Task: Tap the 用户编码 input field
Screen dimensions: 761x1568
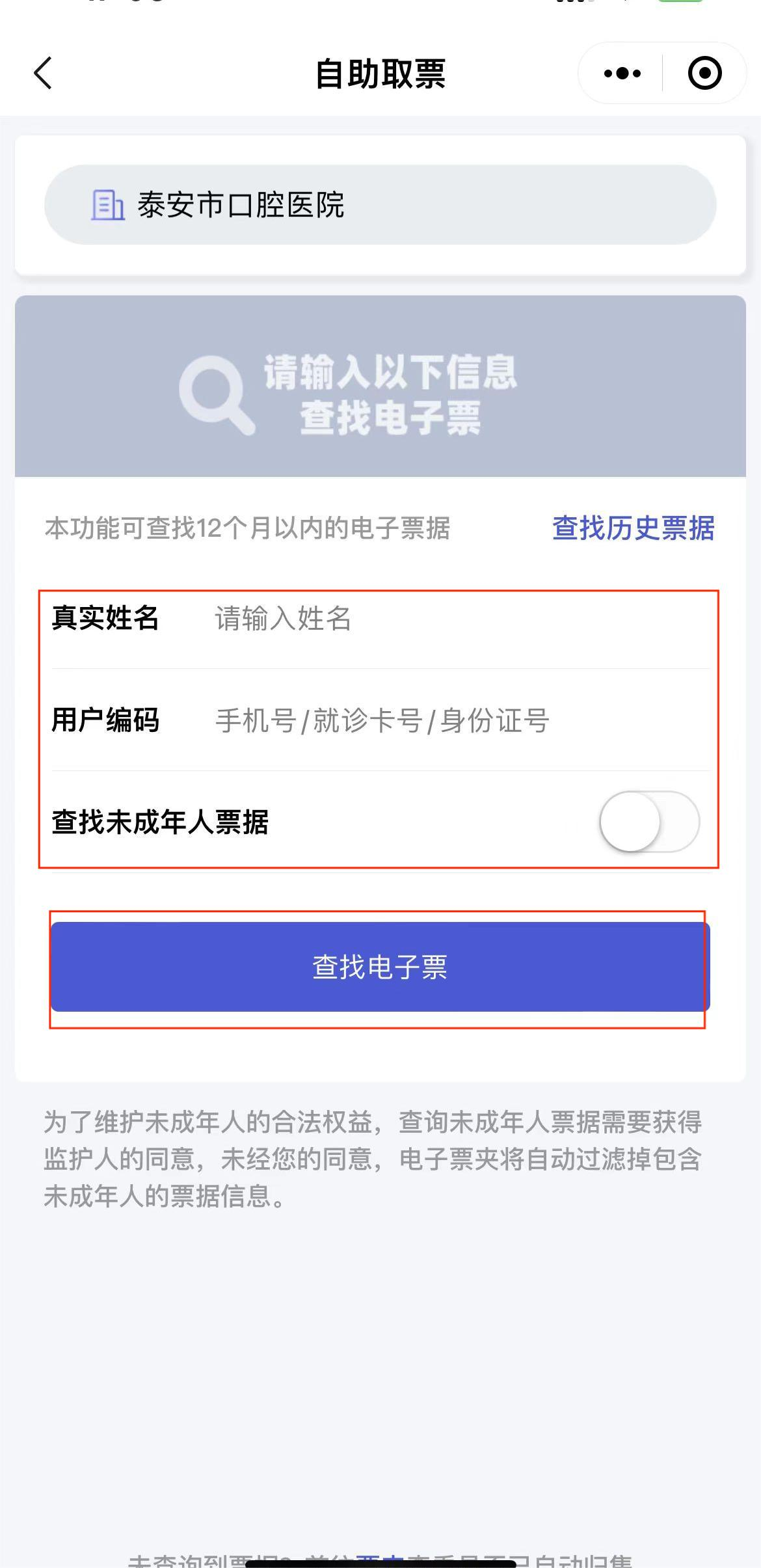Action: (455, 720)
